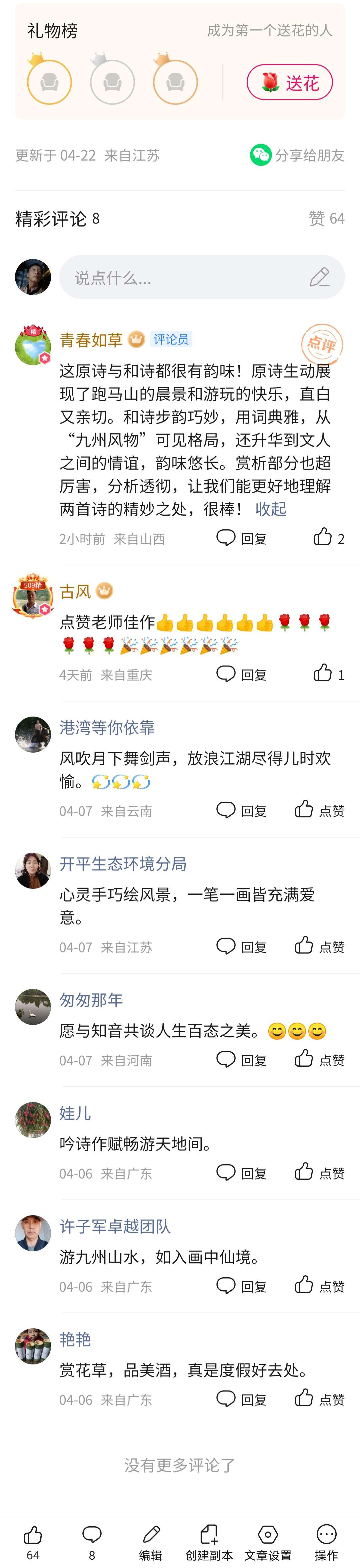The image size is (360, 1568).
Task: Open the 说点什么 comment input box
Action: click(x=201, y=278)
